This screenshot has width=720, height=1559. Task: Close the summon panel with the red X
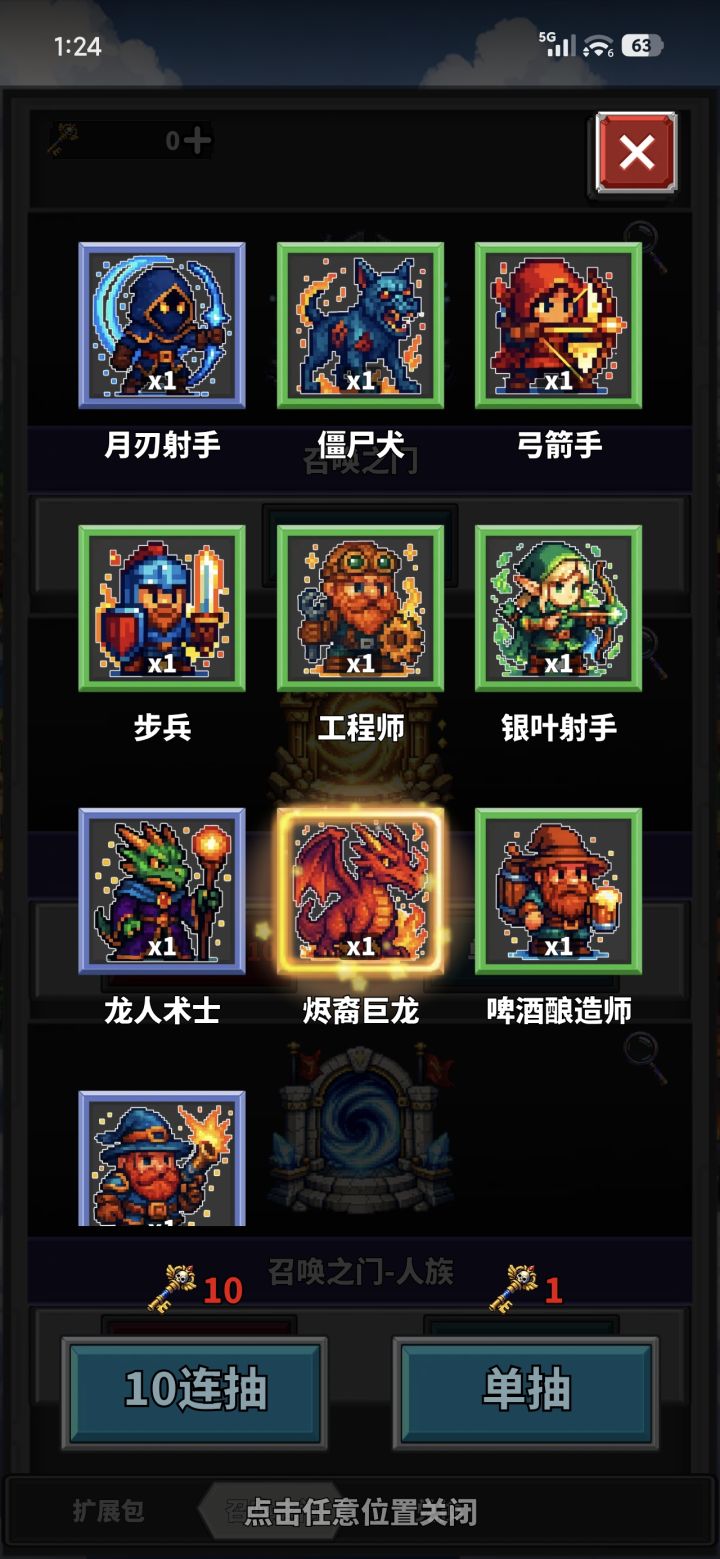634,152
